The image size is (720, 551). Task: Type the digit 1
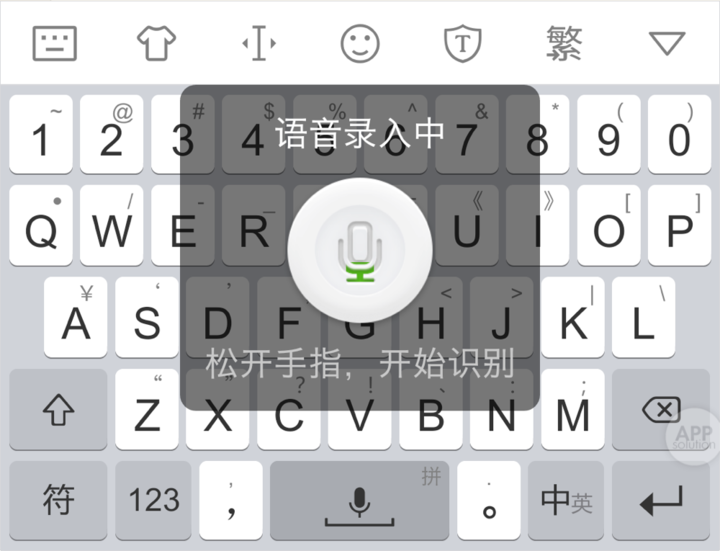pyautogui.click(x=42, y=136)
